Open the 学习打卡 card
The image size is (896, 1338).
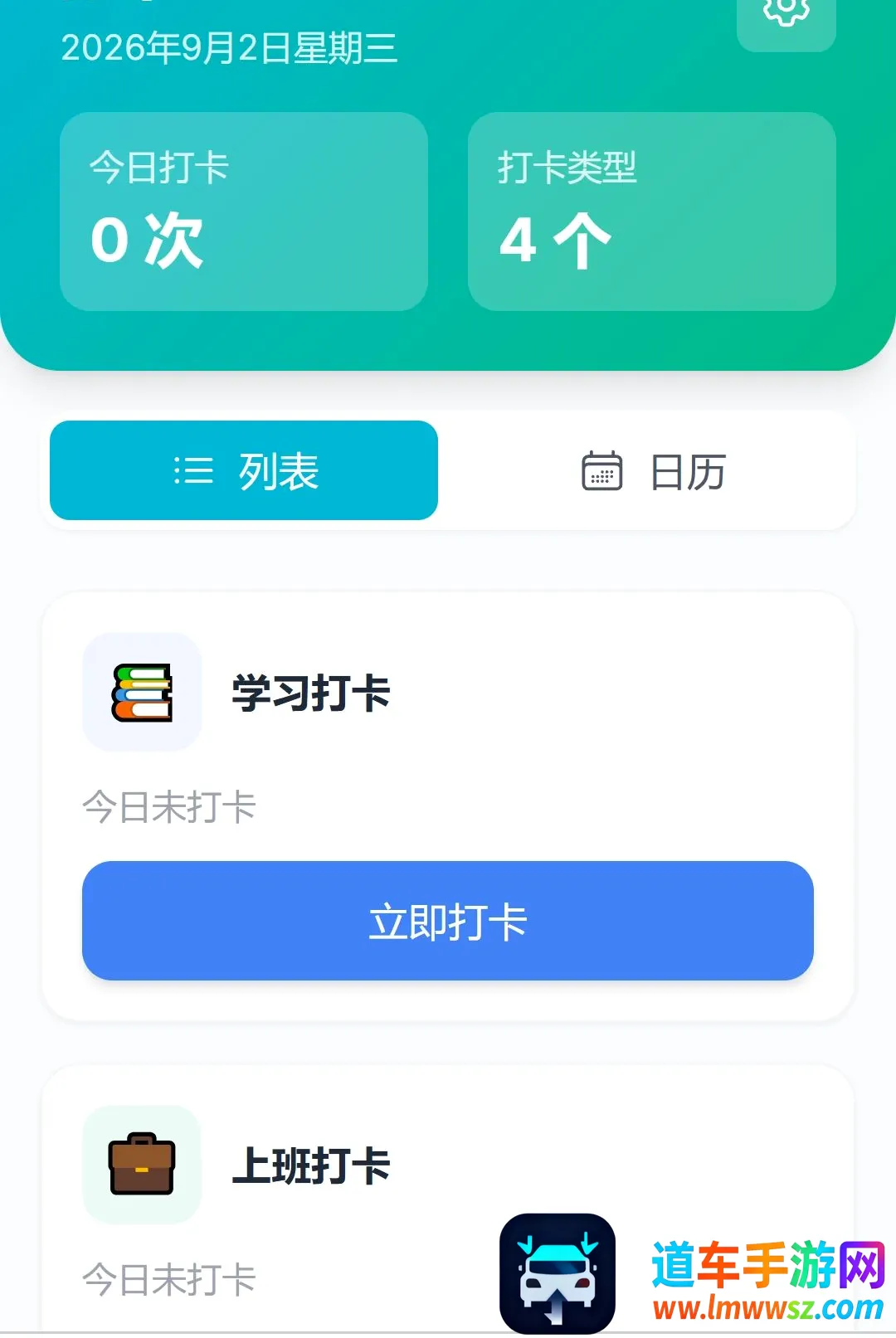pyautogui.click(x=448, y=806)
